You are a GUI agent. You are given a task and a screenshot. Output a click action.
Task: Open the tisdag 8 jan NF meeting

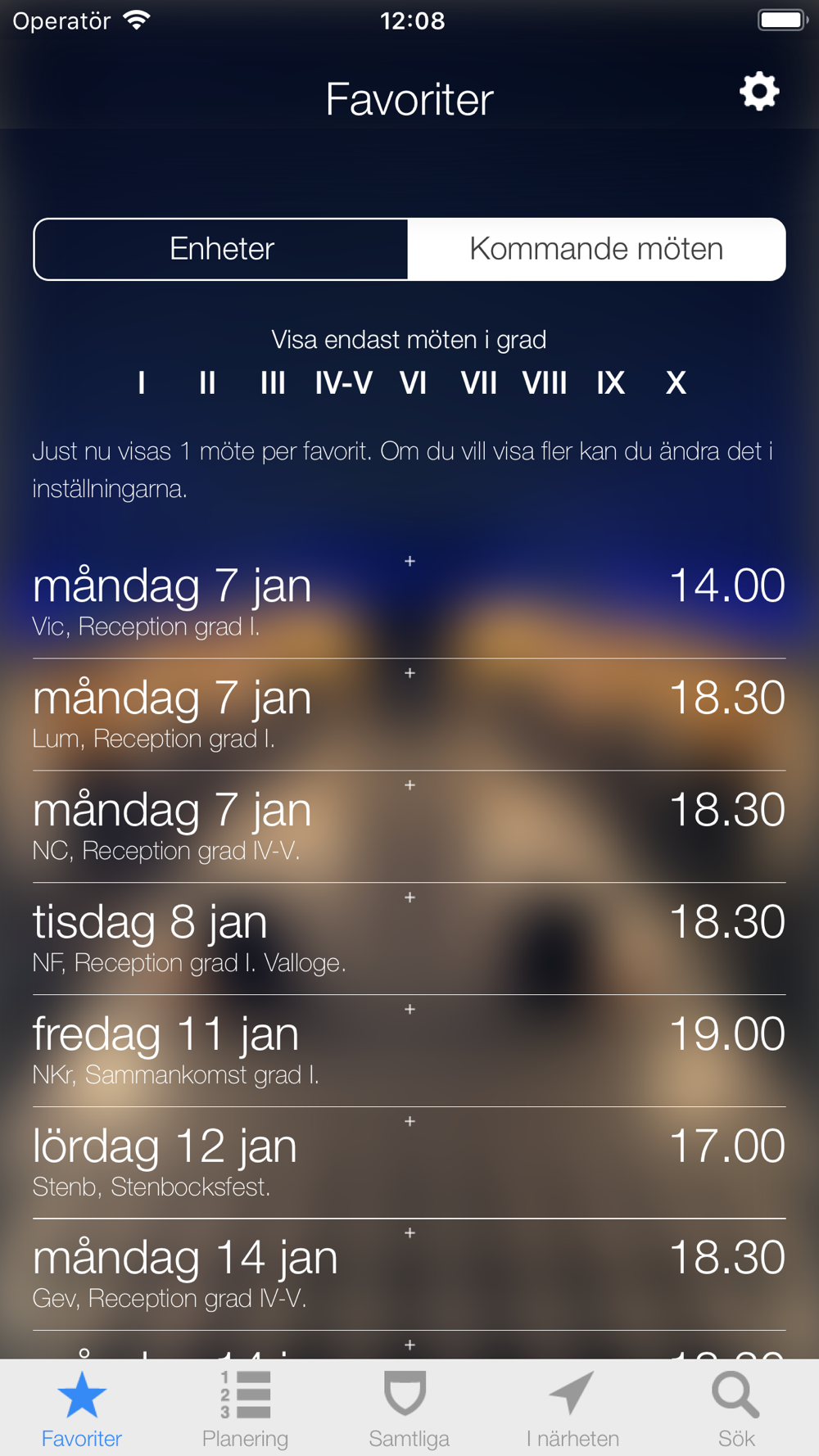click(409, 939)
